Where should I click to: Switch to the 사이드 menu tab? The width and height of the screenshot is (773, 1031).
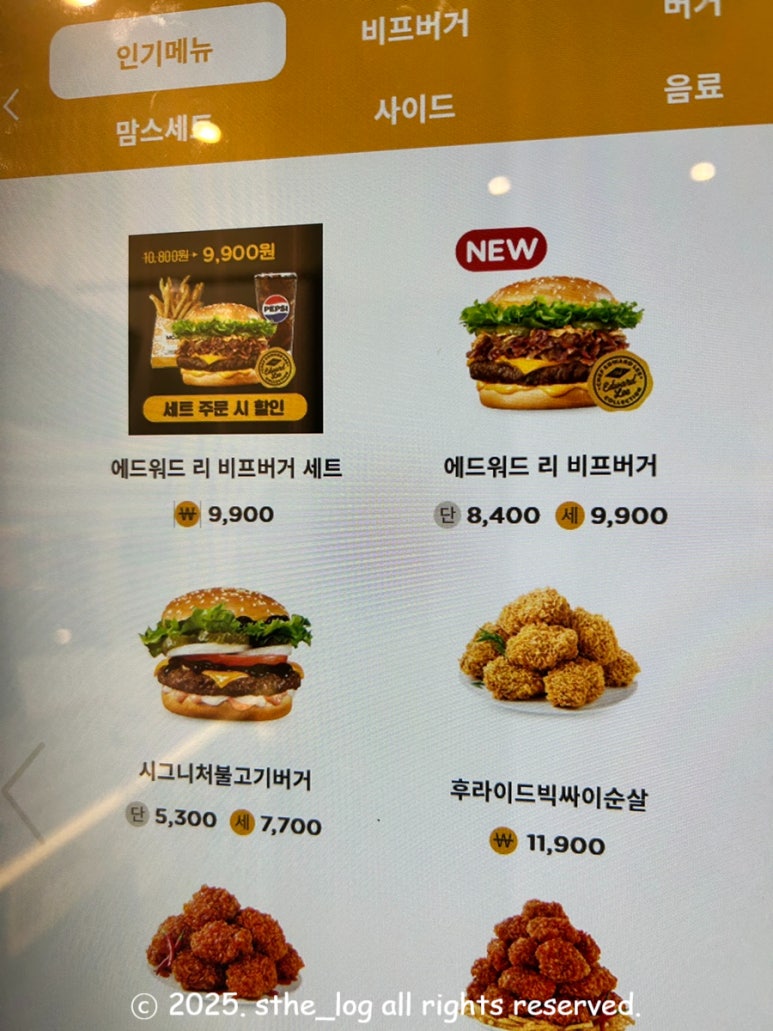(x=414, y=108)
